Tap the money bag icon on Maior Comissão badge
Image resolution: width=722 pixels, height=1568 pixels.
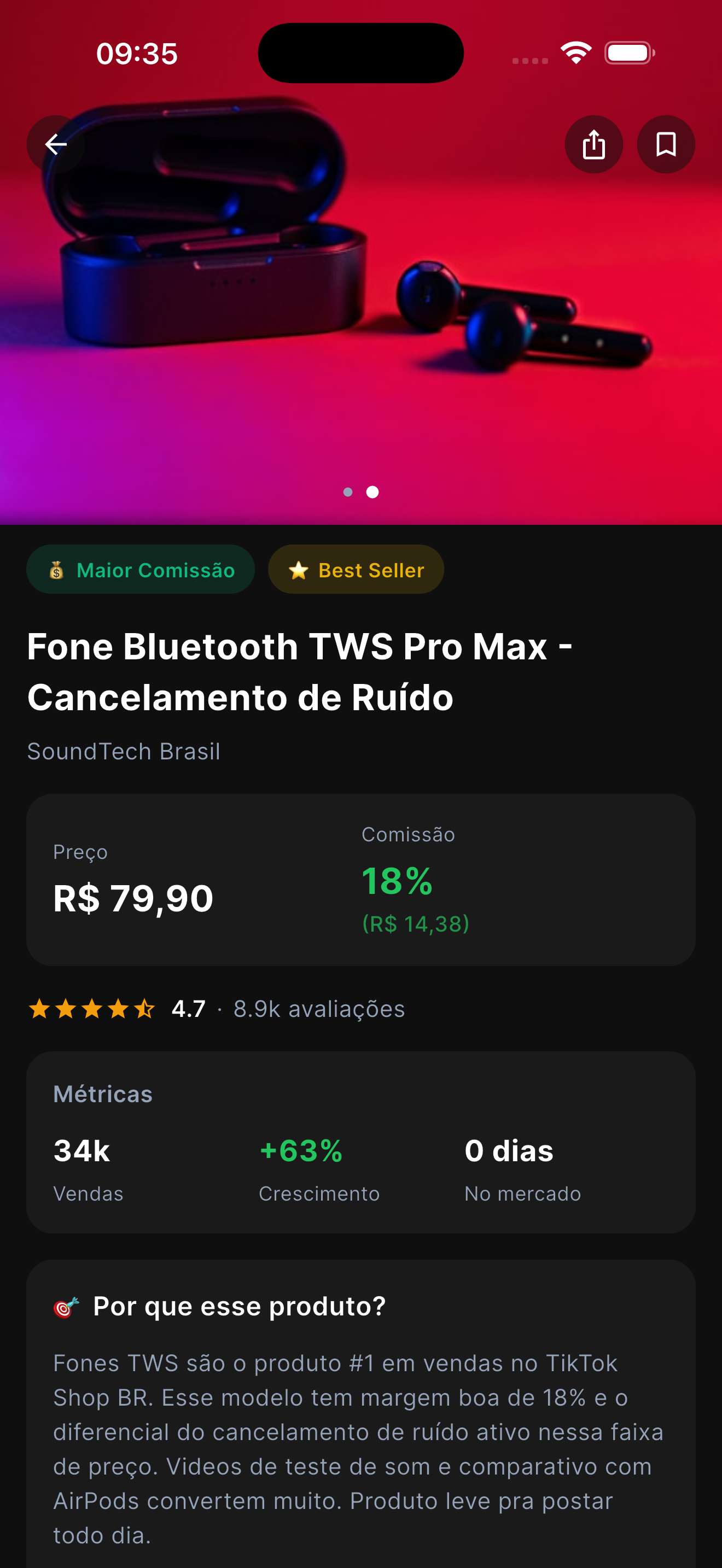tap(57, 570)
